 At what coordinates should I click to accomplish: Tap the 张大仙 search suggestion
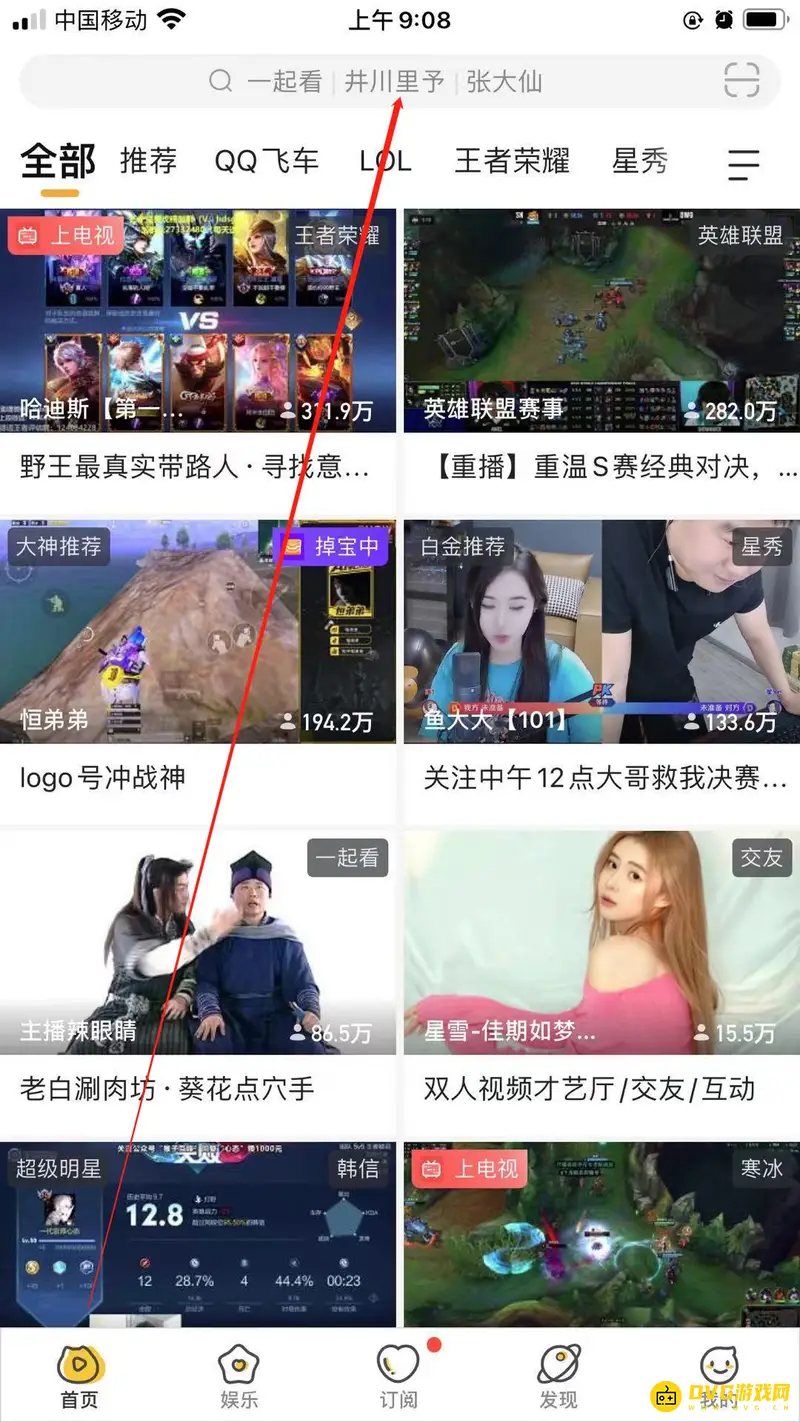[x=505, y=83]
